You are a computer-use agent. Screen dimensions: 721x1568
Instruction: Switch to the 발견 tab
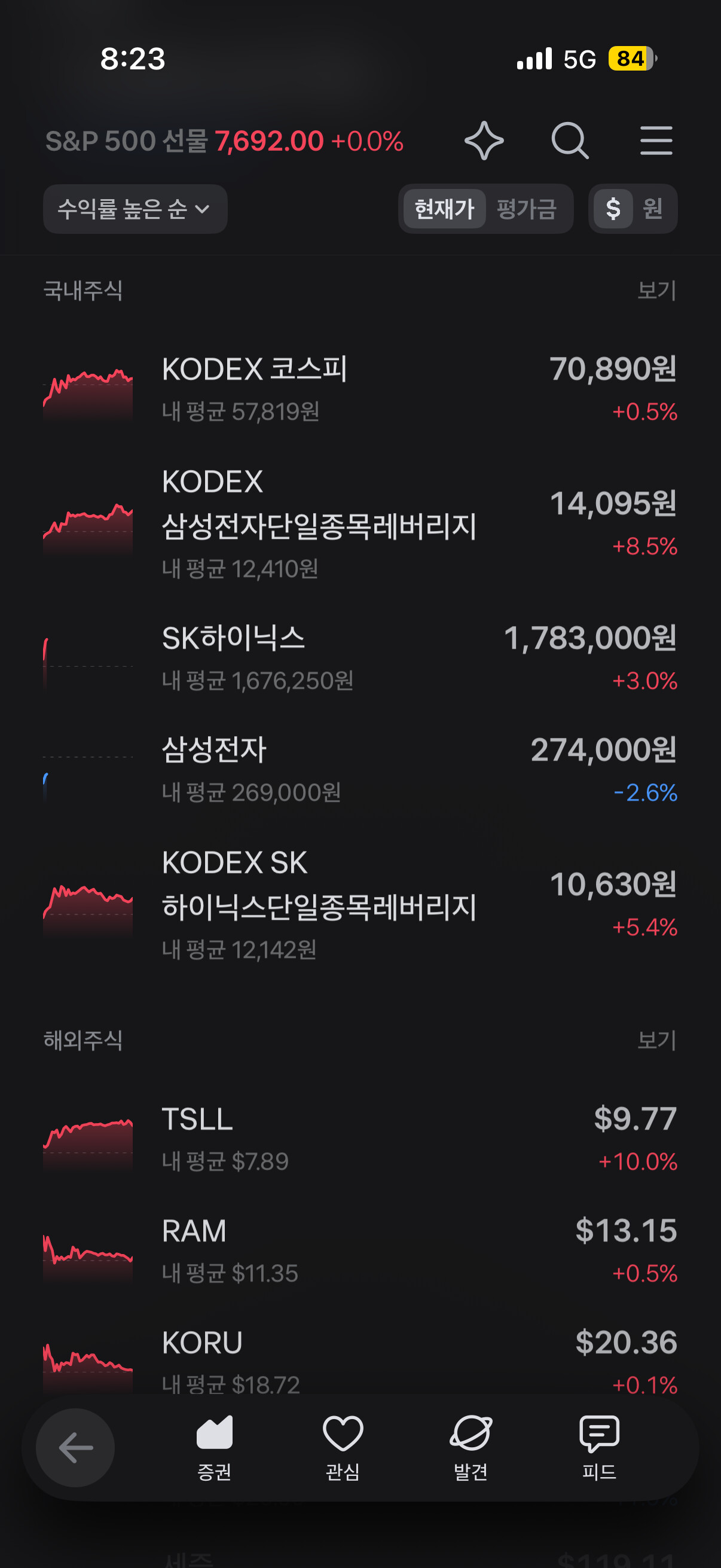tap(471, 1448)
